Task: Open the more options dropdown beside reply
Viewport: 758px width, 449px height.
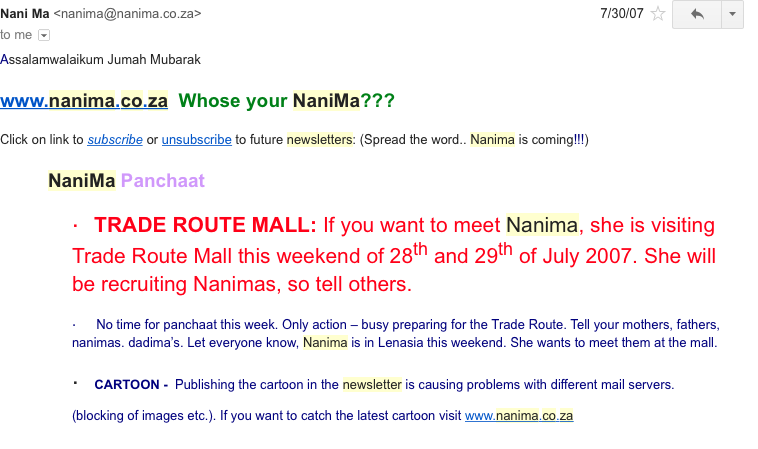Action: pos(732,14)
